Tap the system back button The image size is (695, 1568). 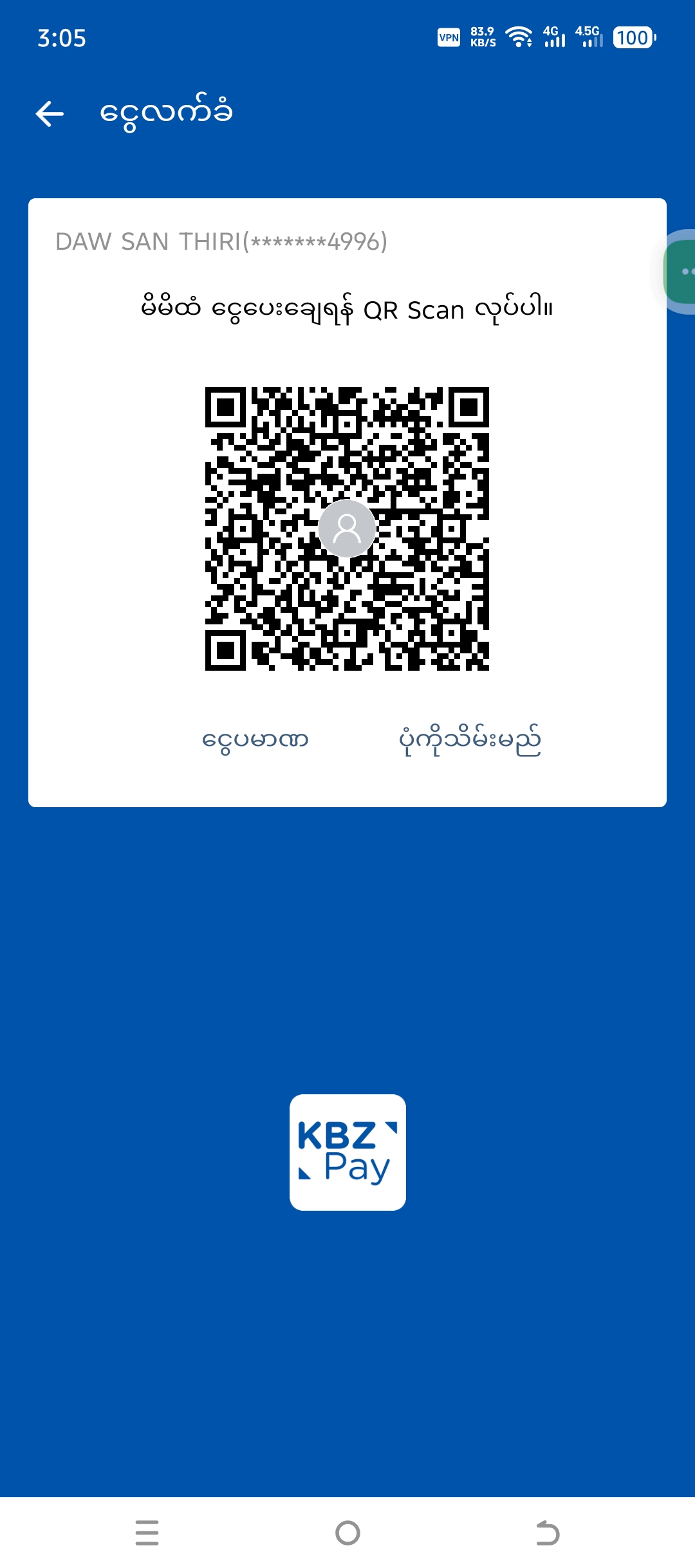click(548, 1533)
